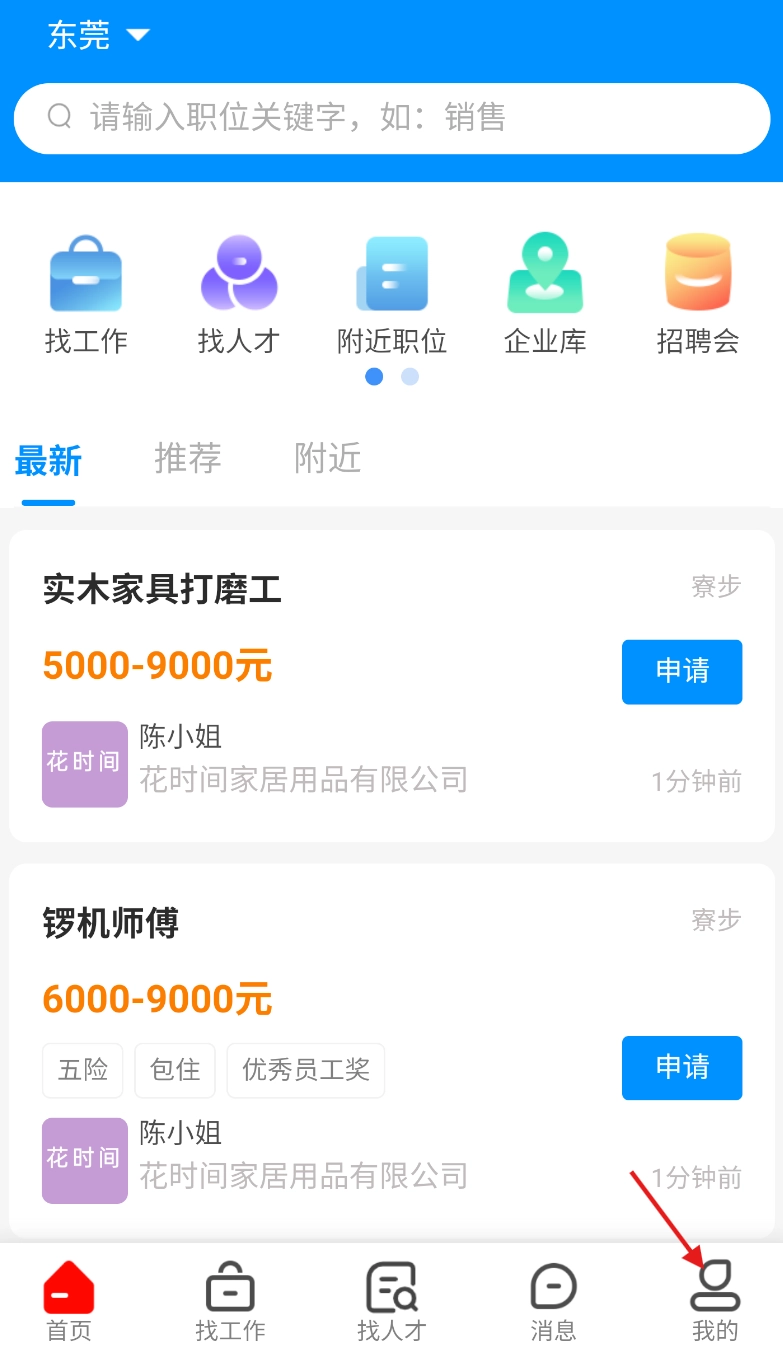Switch to the 推荐 tab

coord(188,459)
